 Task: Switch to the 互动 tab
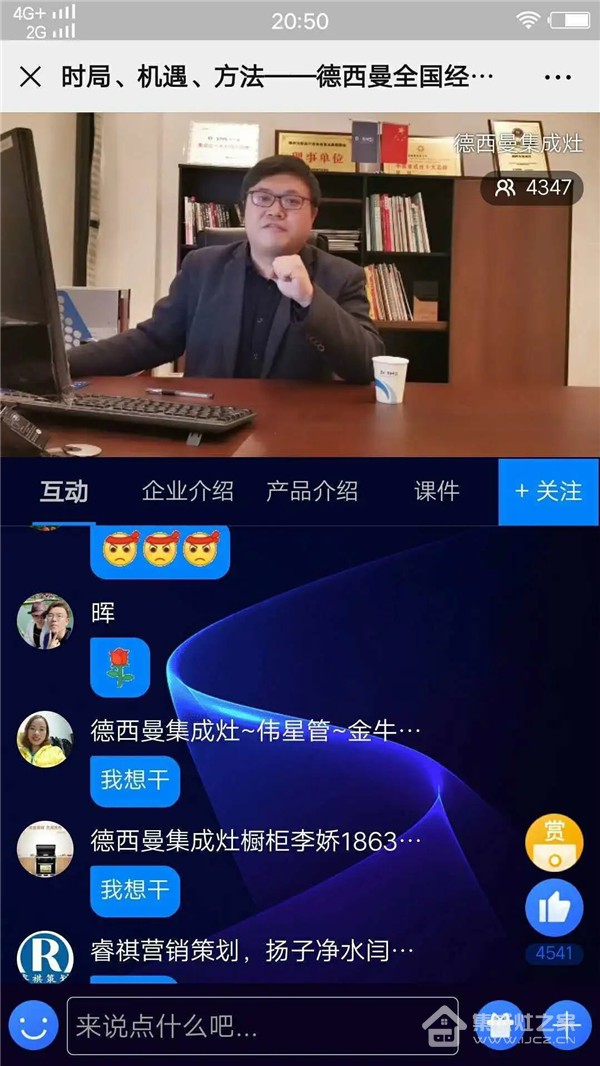64,491
